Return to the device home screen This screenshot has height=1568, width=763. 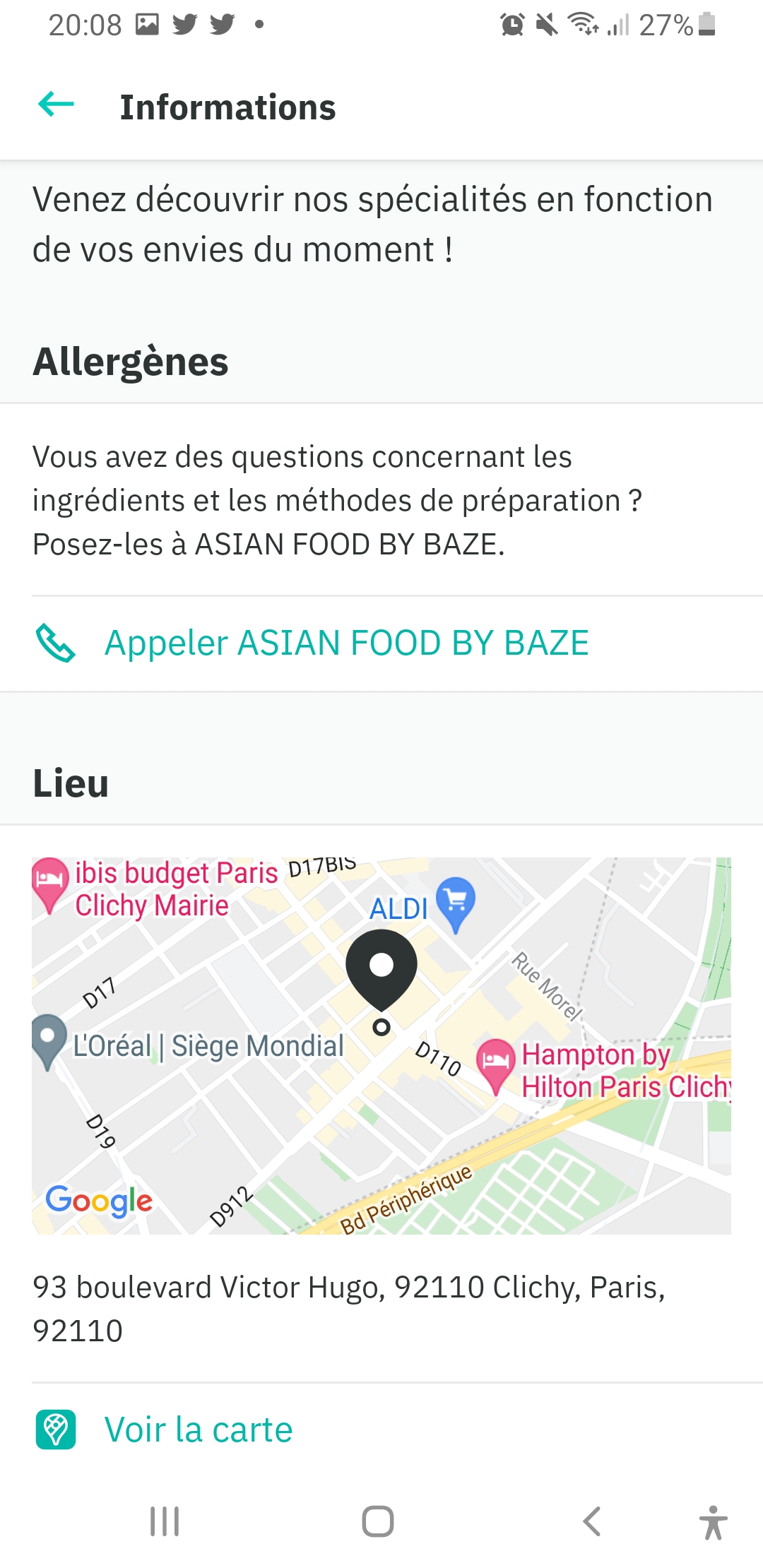378,1521
